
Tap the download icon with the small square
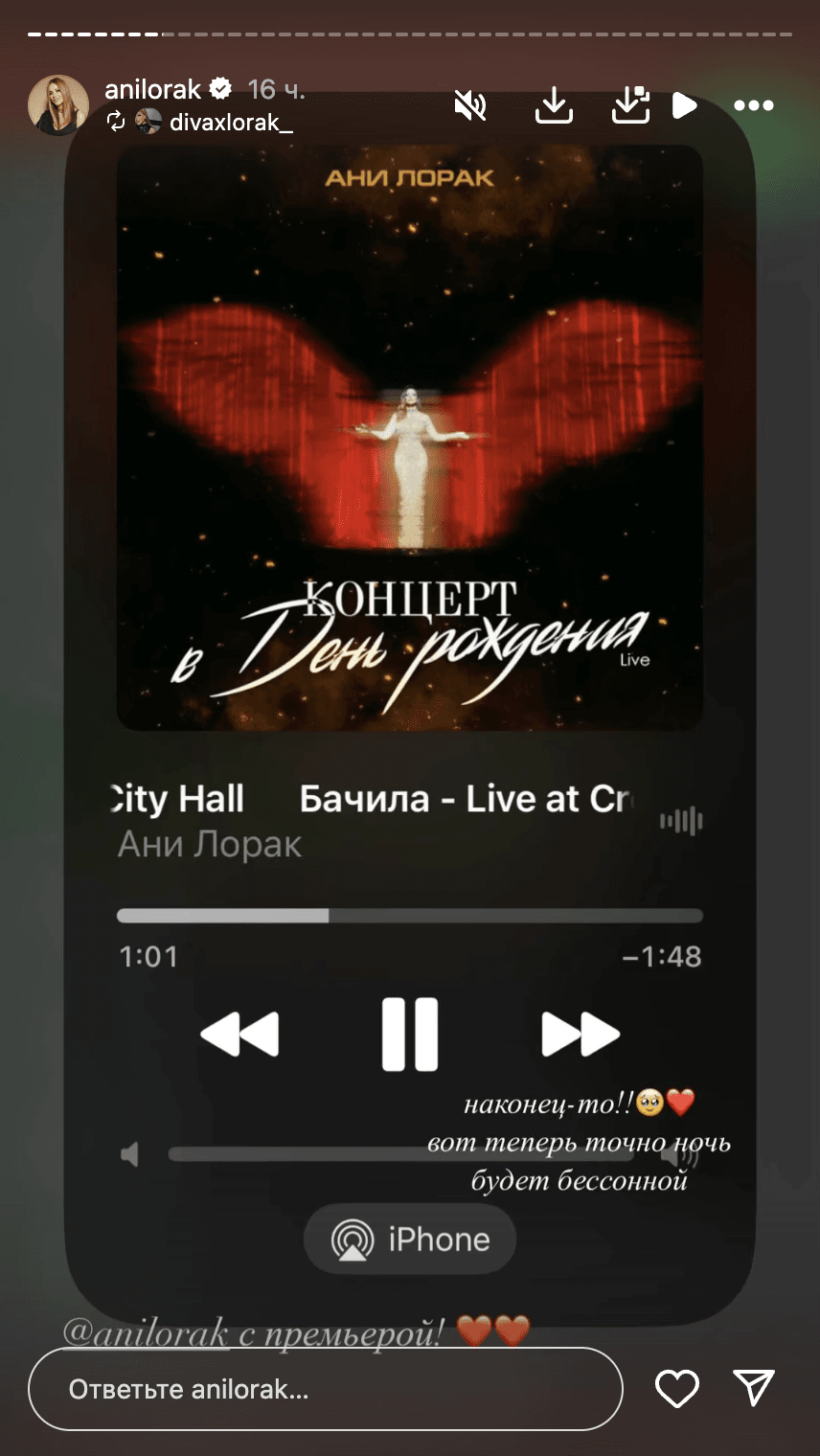click(x=630, y=105)
